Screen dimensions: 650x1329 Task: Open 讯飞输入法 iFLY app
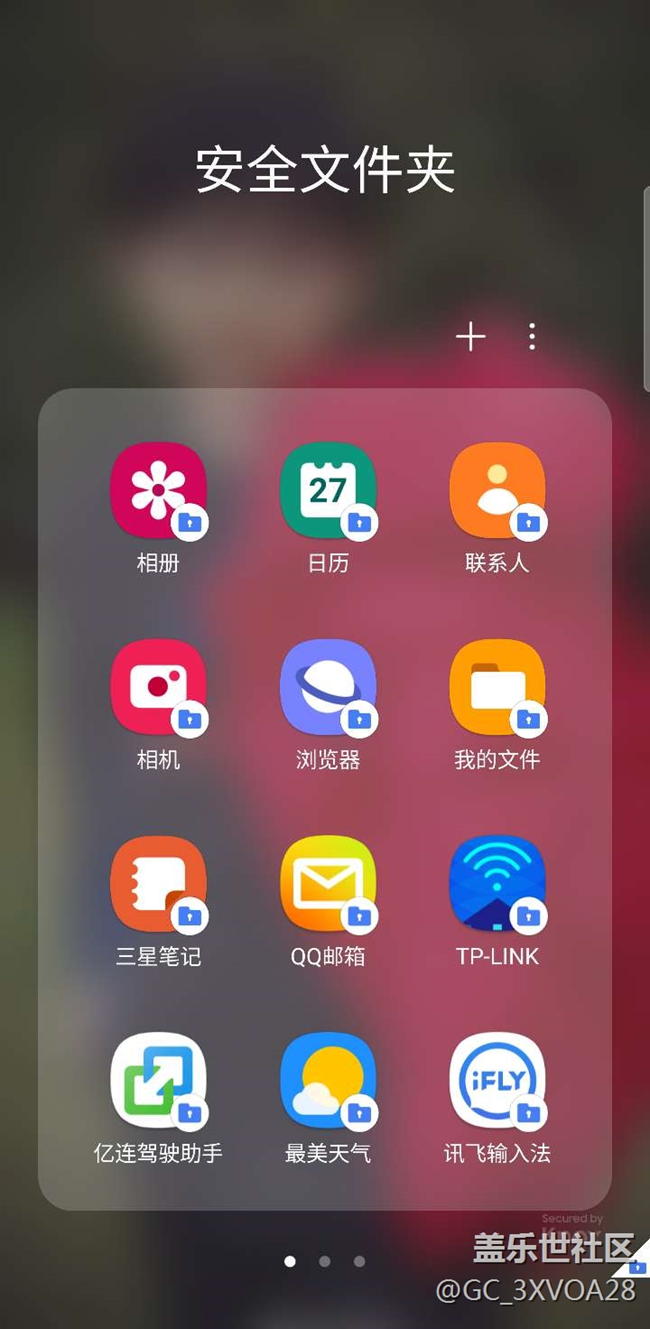(x=497, y=1081)
